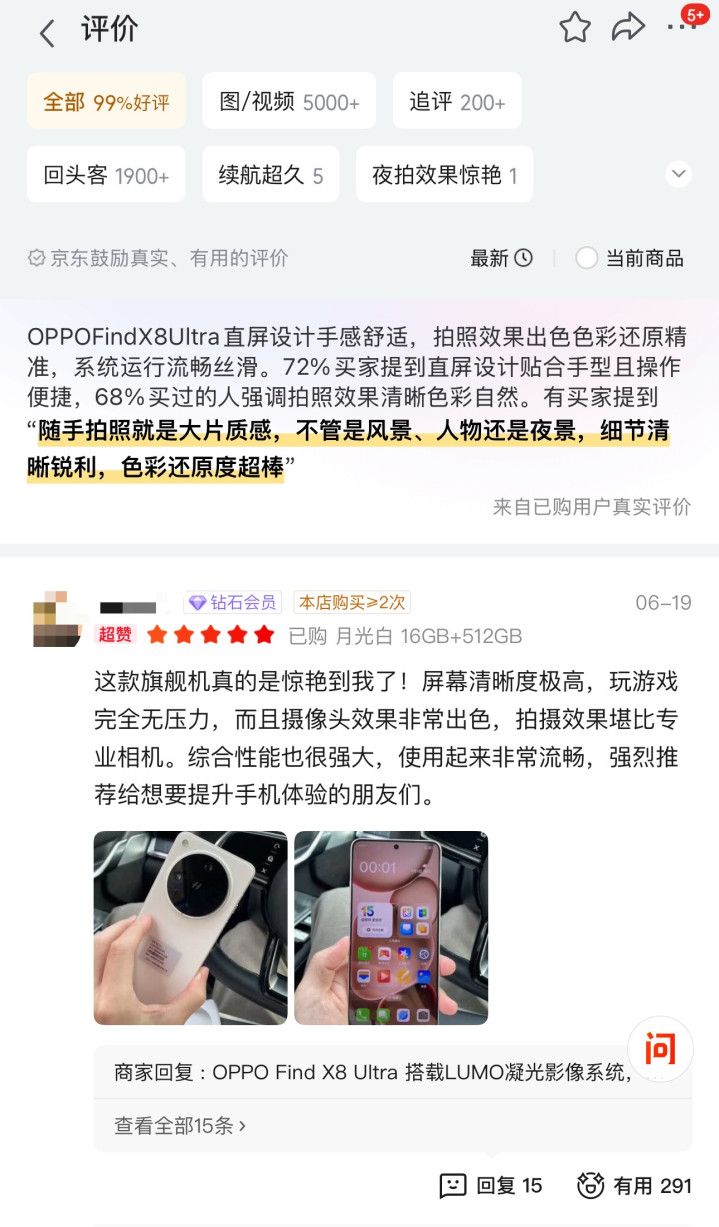
Task: Sort reviews by 最新
Action: [x=501, y=258]
